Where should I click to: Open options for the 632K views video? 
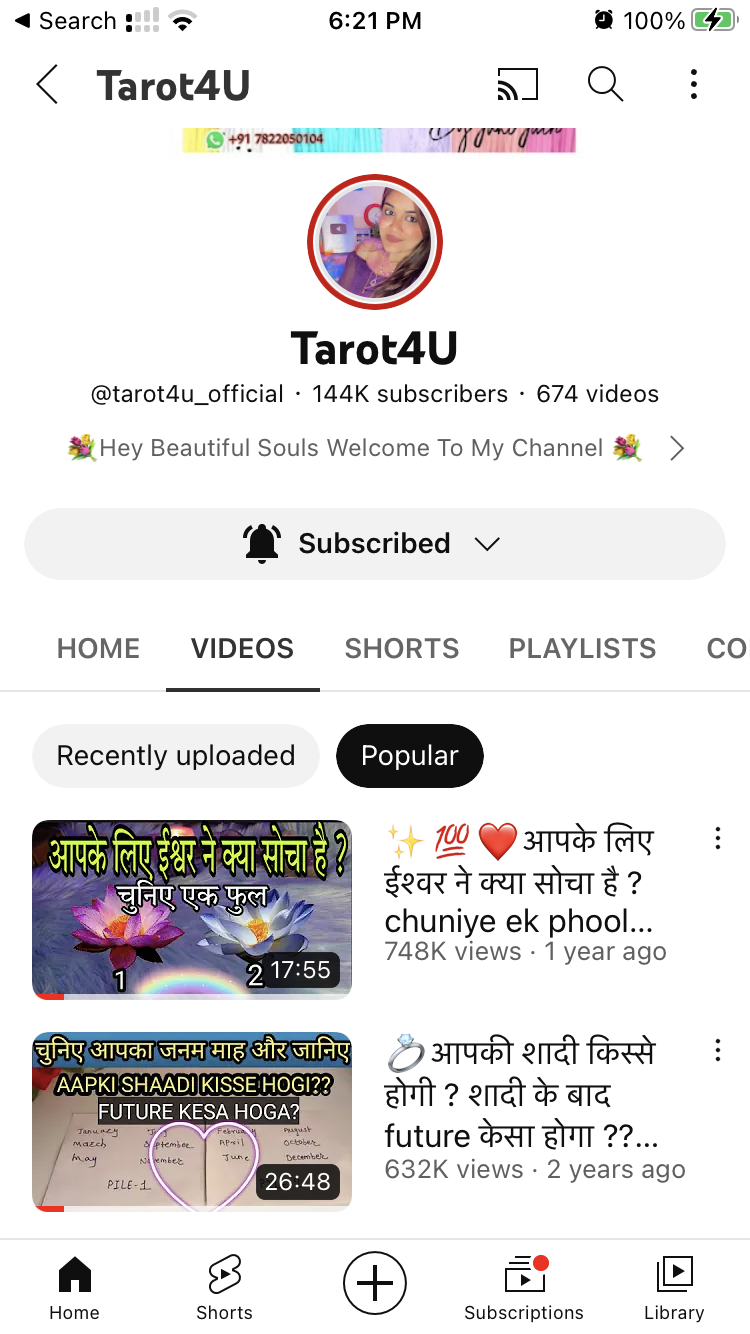717,1050
